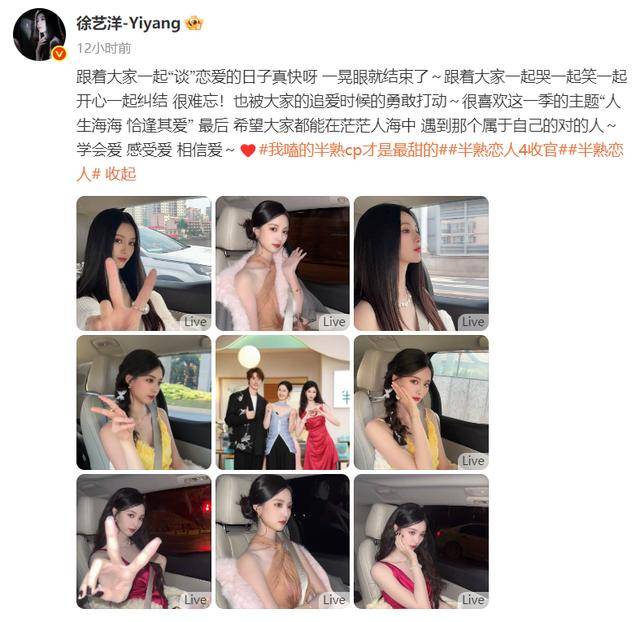
Task: Open 徐艺洋-Yiyang's profile avatar
Action: tap(39, 34)
